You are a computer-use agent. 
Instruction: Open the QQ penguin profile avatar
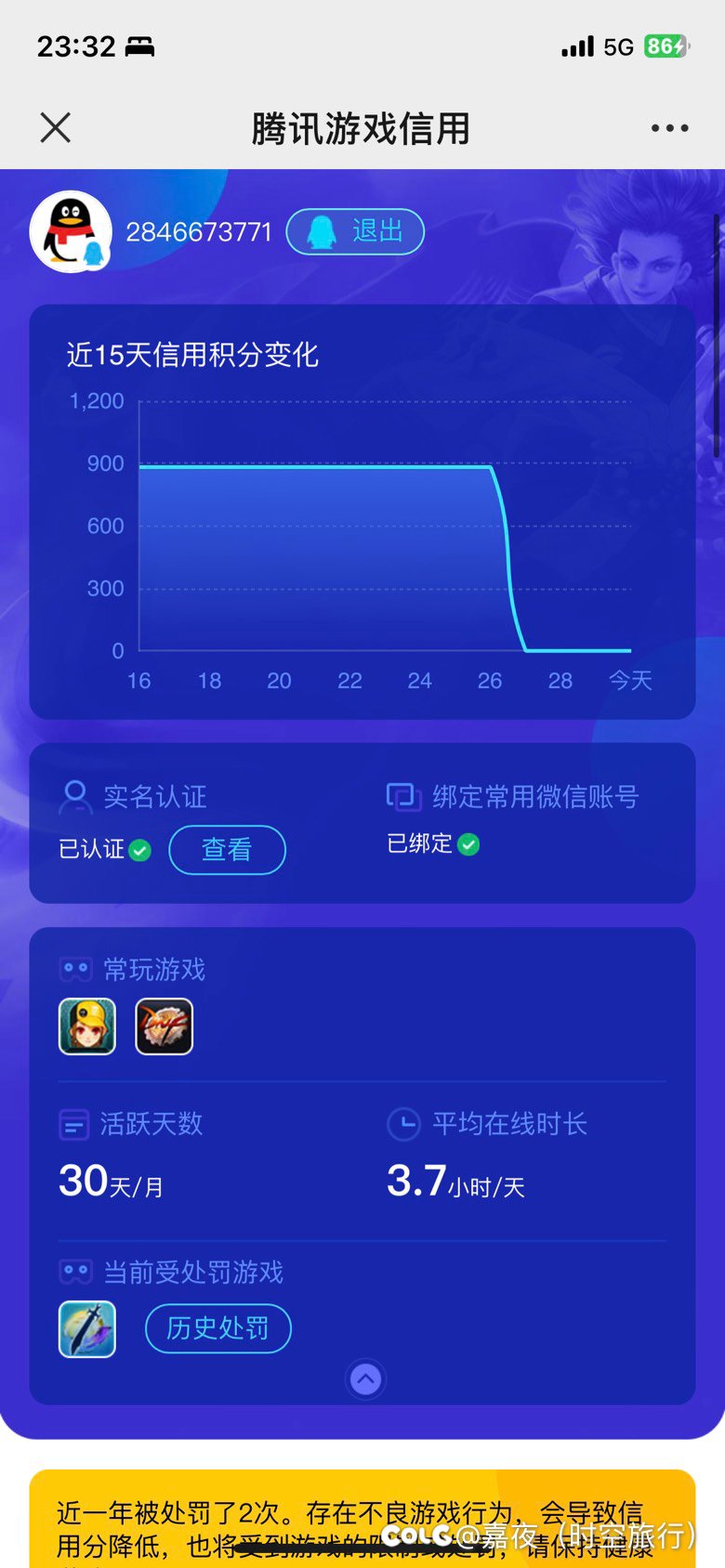tap(71, 231)
